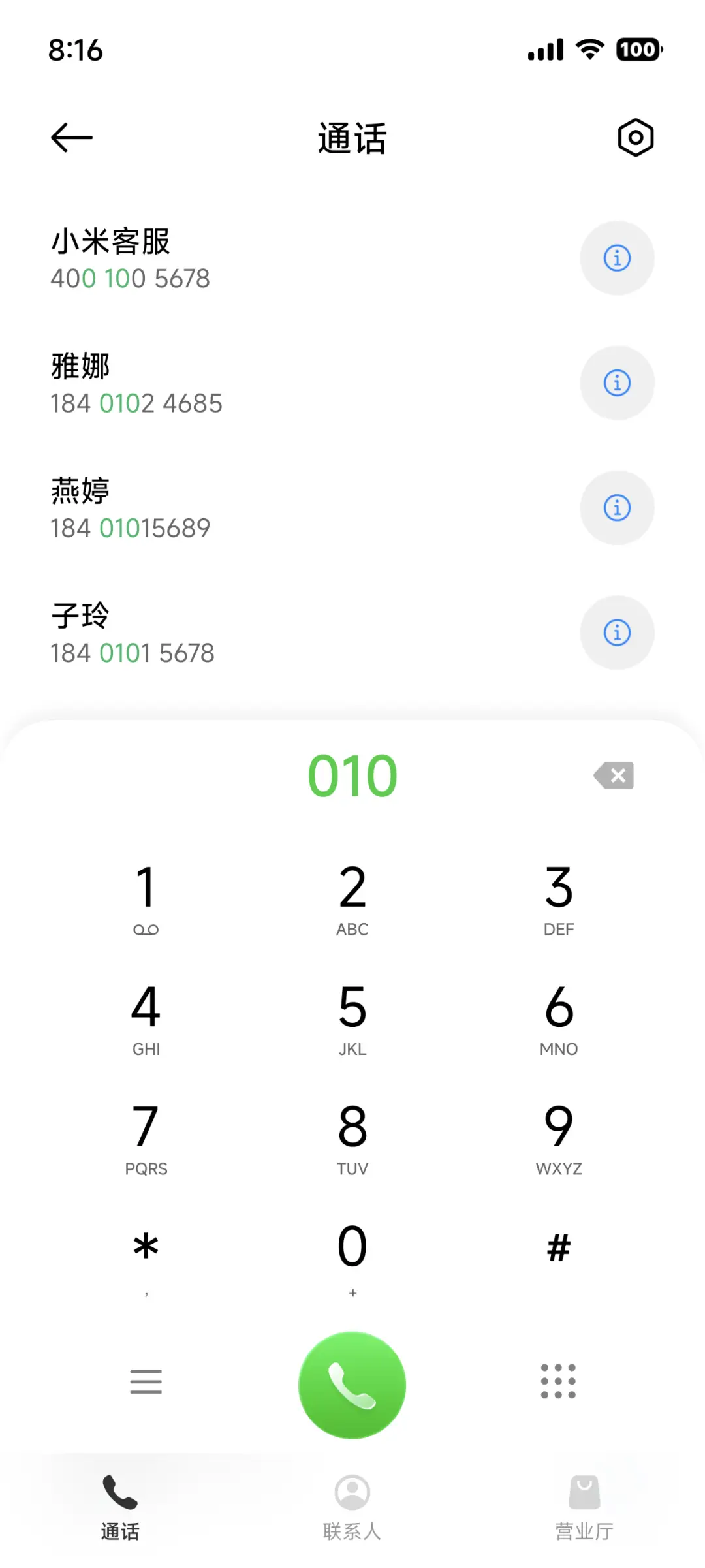Open the dialer options menu icon

click(146, 1381)
